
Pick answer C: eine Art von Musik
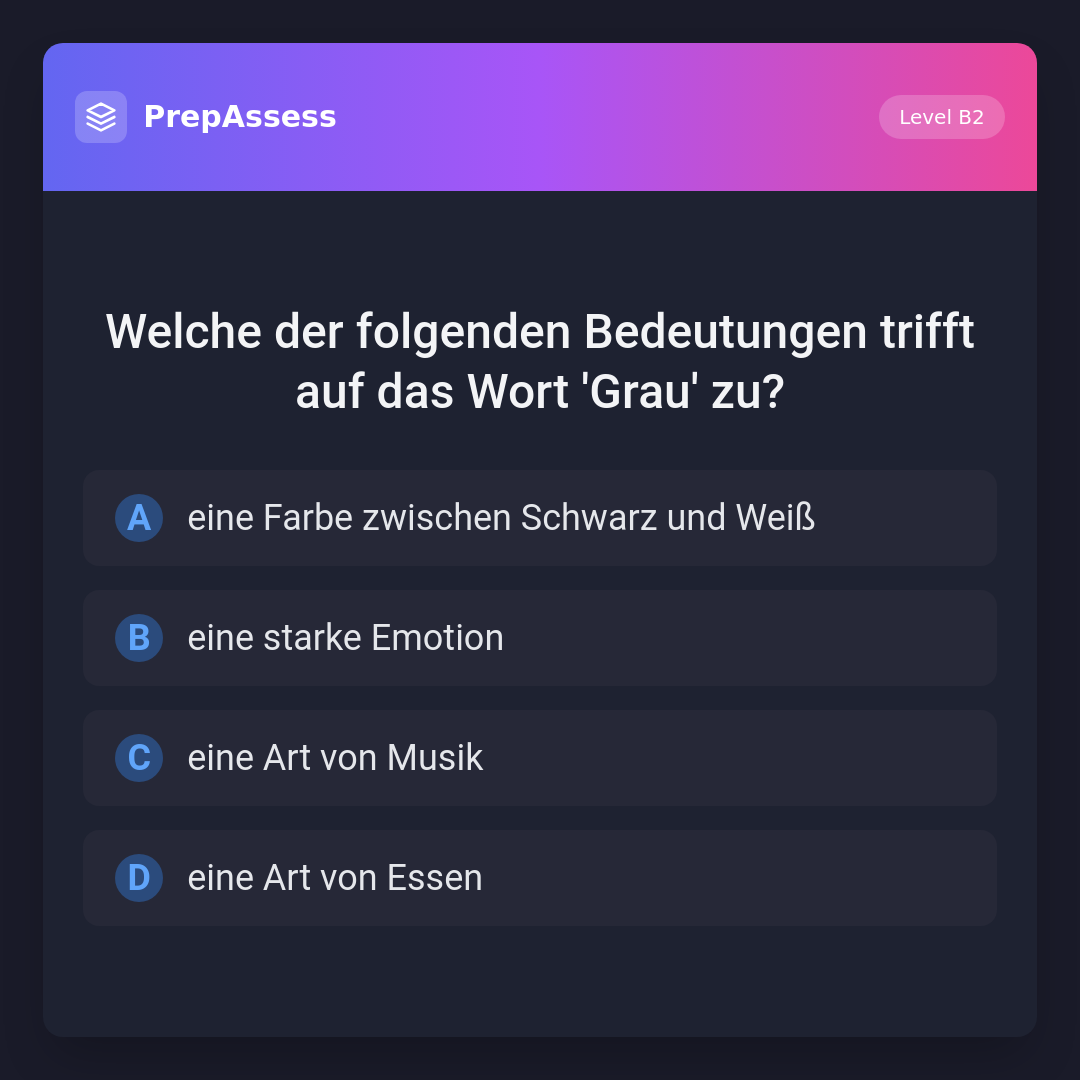coord(540,758)
